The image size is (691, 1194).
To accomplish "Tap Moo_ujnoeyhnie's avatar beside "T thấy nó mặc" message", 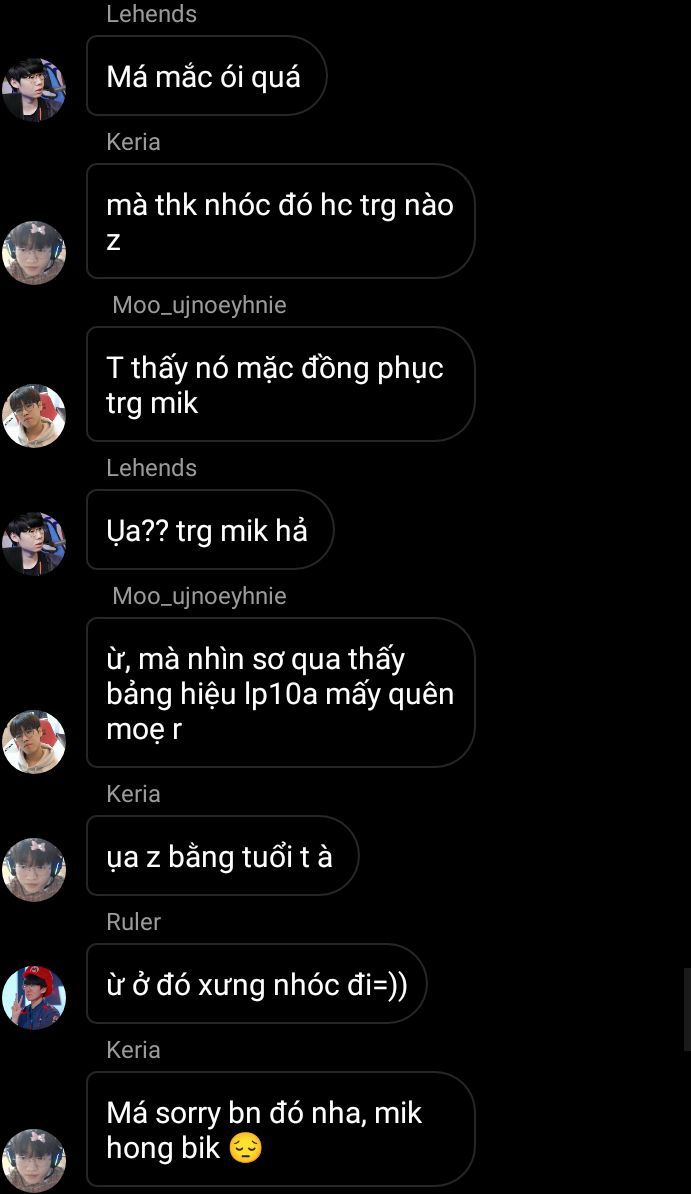I will tap(34, 415).
